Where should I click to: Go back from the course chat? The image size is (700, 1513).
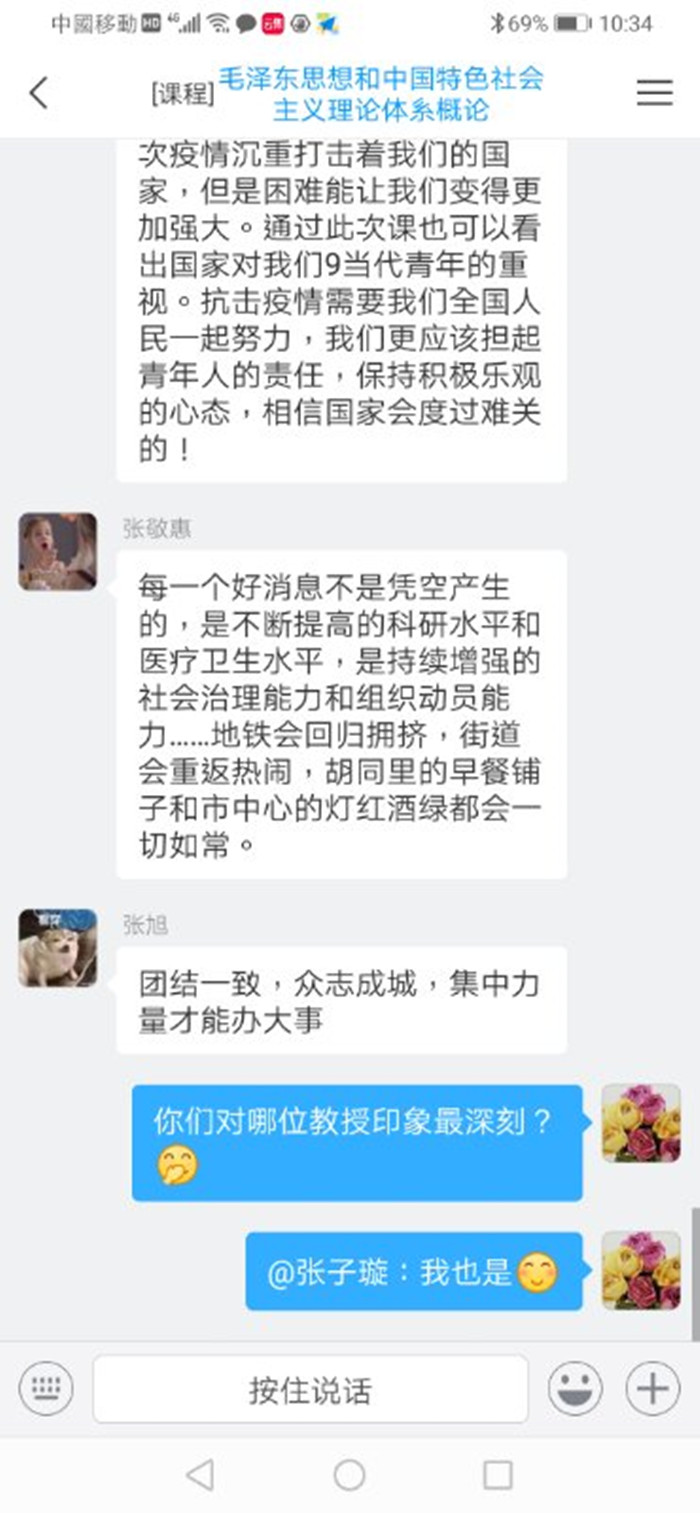[x=38, y=93]
